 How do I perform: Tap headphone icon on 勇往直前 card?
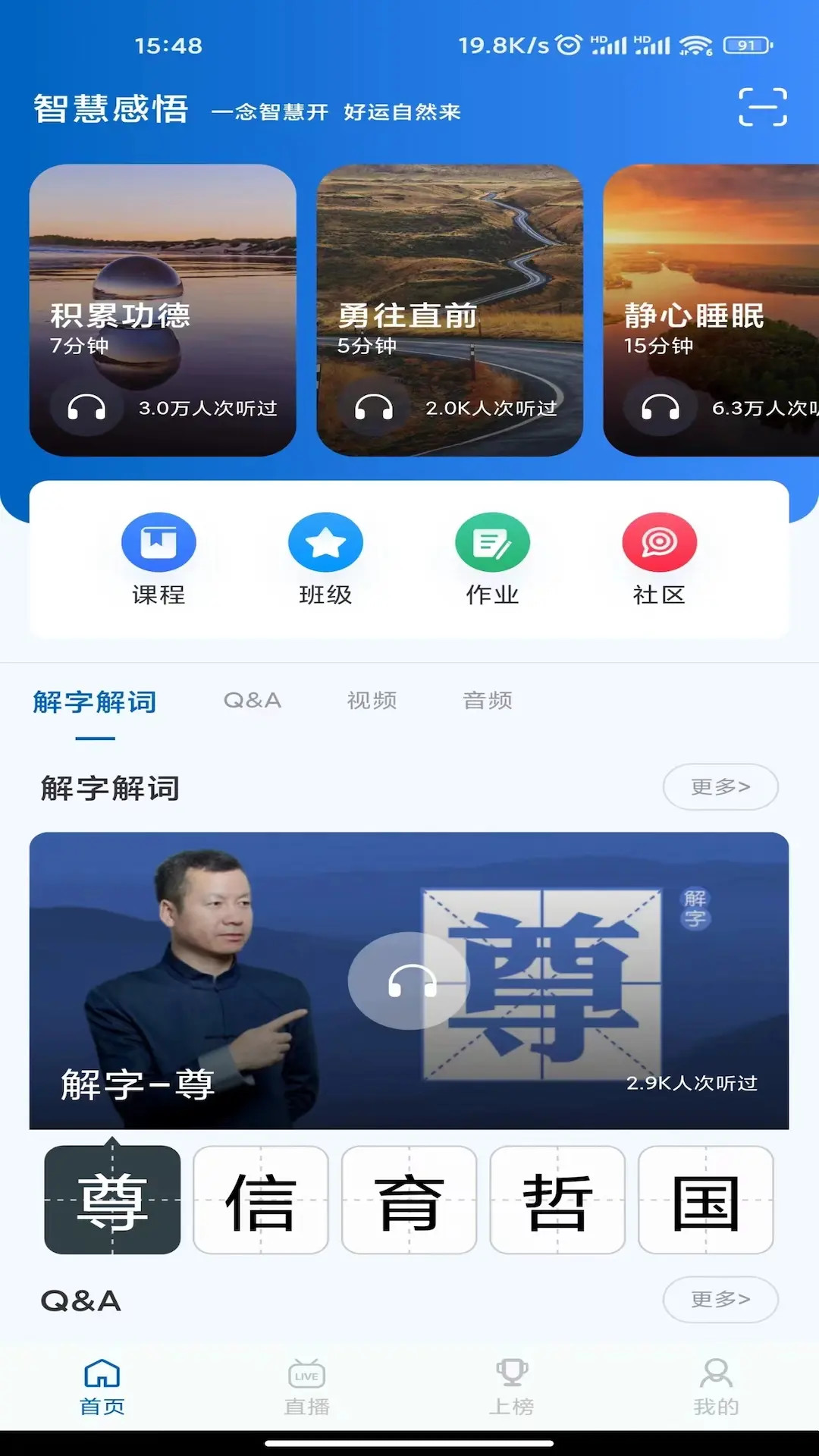pos(372,407)
